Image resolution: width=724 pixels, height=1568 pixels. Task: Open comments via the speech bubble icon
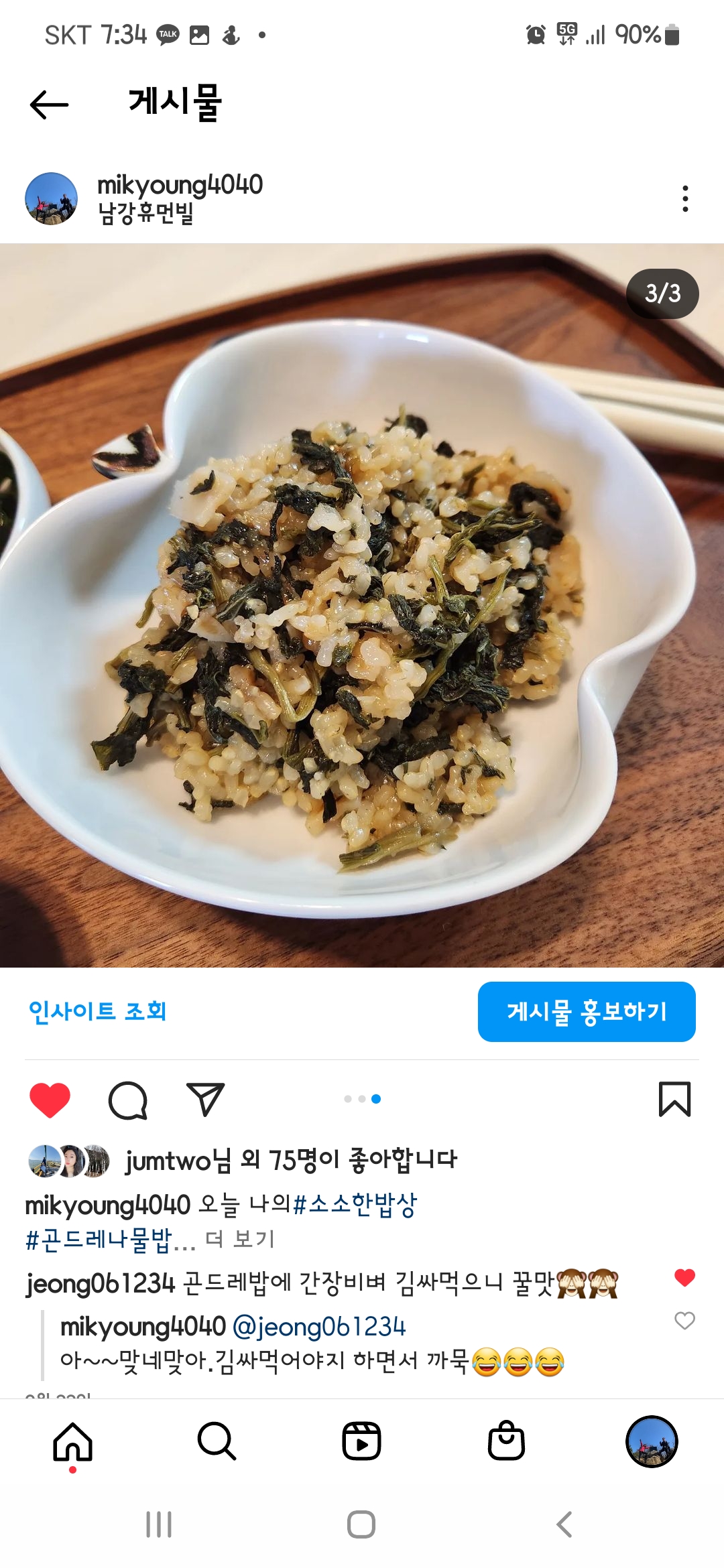point(127,1100)
